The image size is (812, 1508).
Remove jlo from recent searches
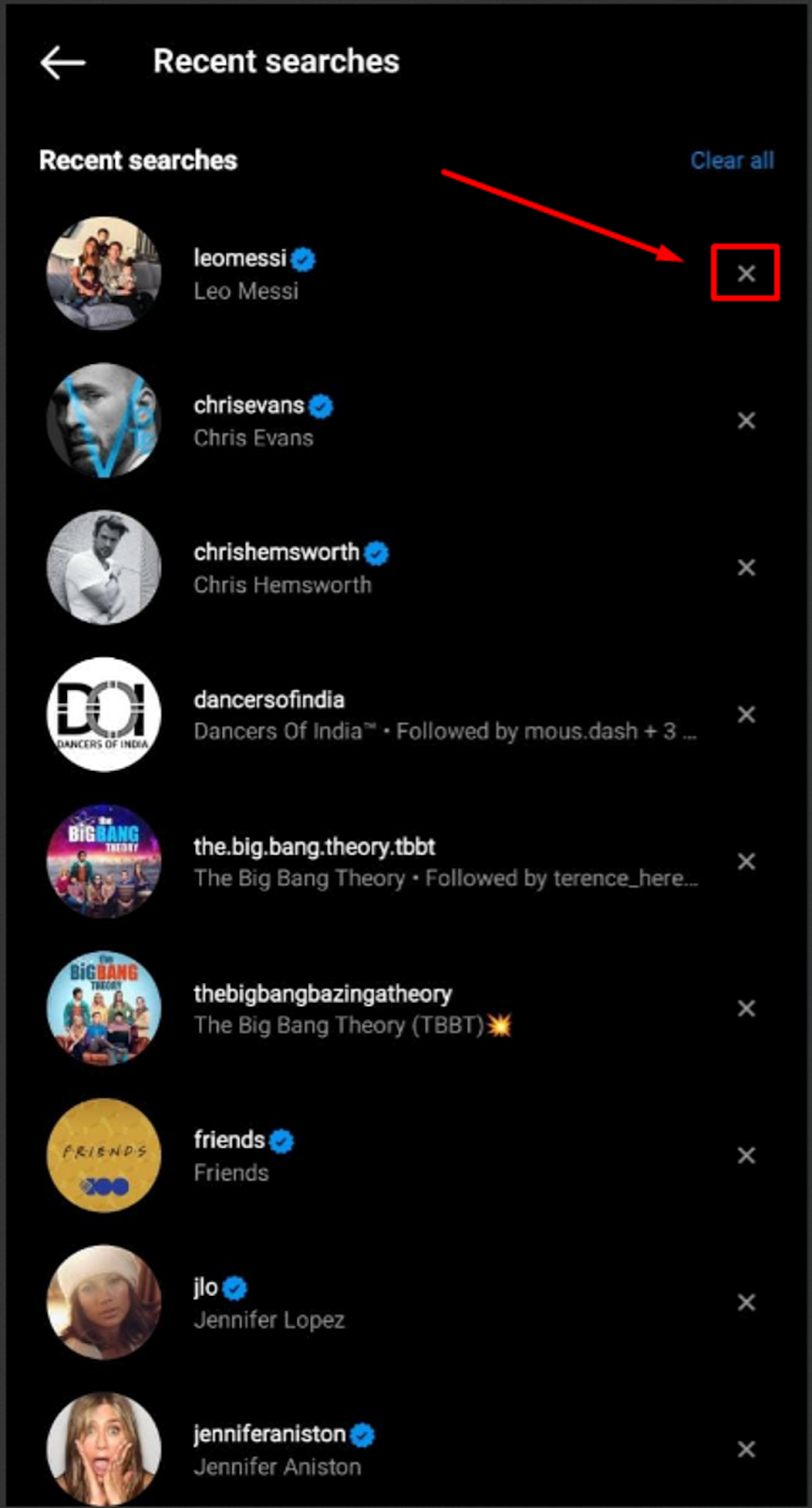(x=746, y=1303)
